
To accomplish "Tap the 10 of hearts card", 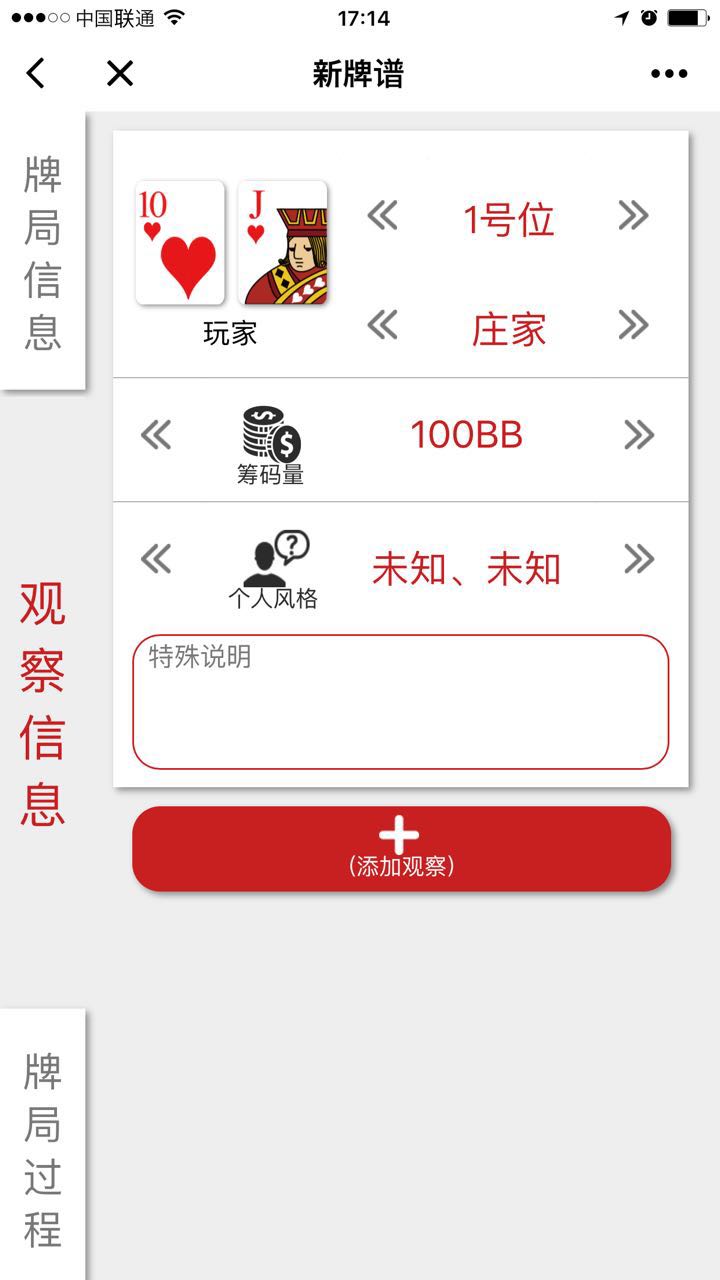I will click(x=180, y=243).
